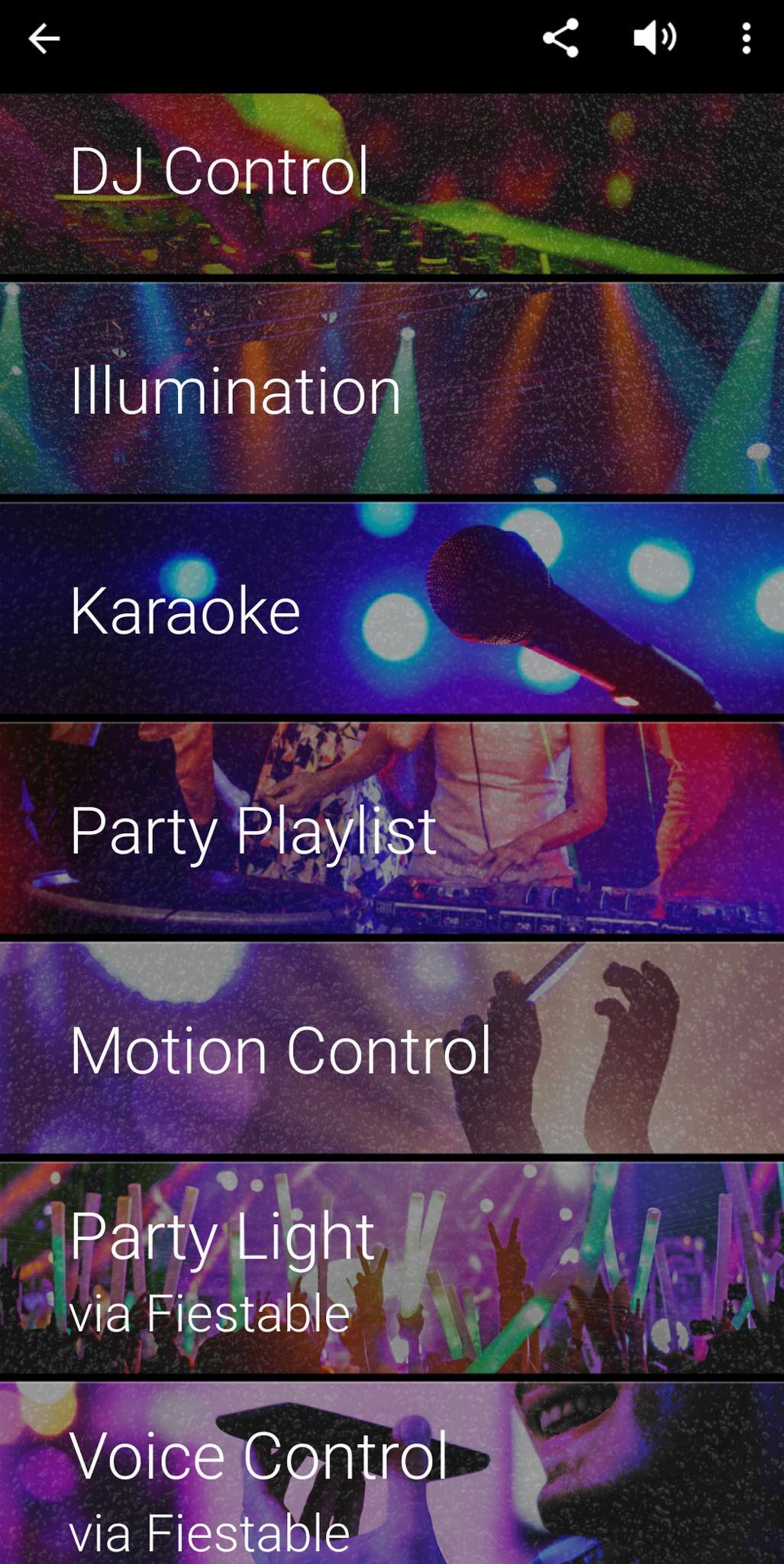Open Party Light via Fiestable
Screen dimensions: 784x1564
pos(392,1269)
